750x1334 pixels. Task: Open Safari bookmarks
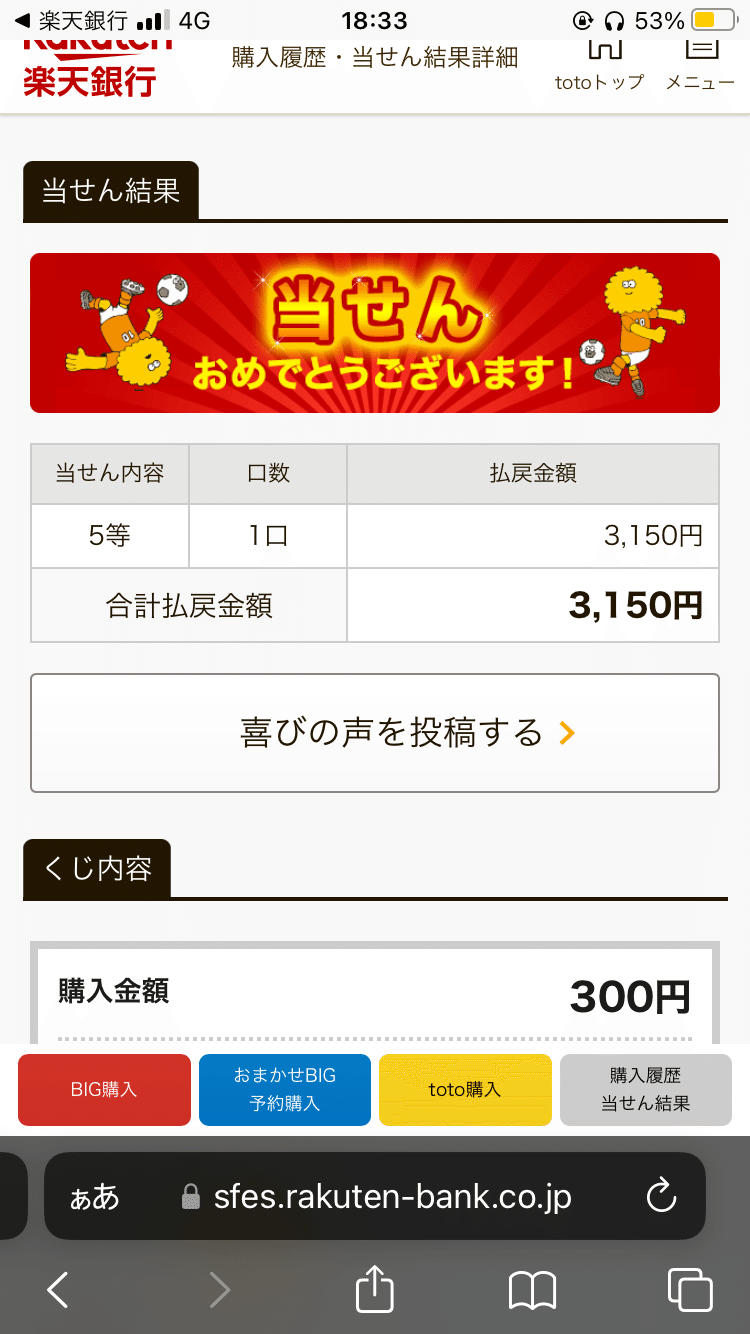pos(532,1290)
